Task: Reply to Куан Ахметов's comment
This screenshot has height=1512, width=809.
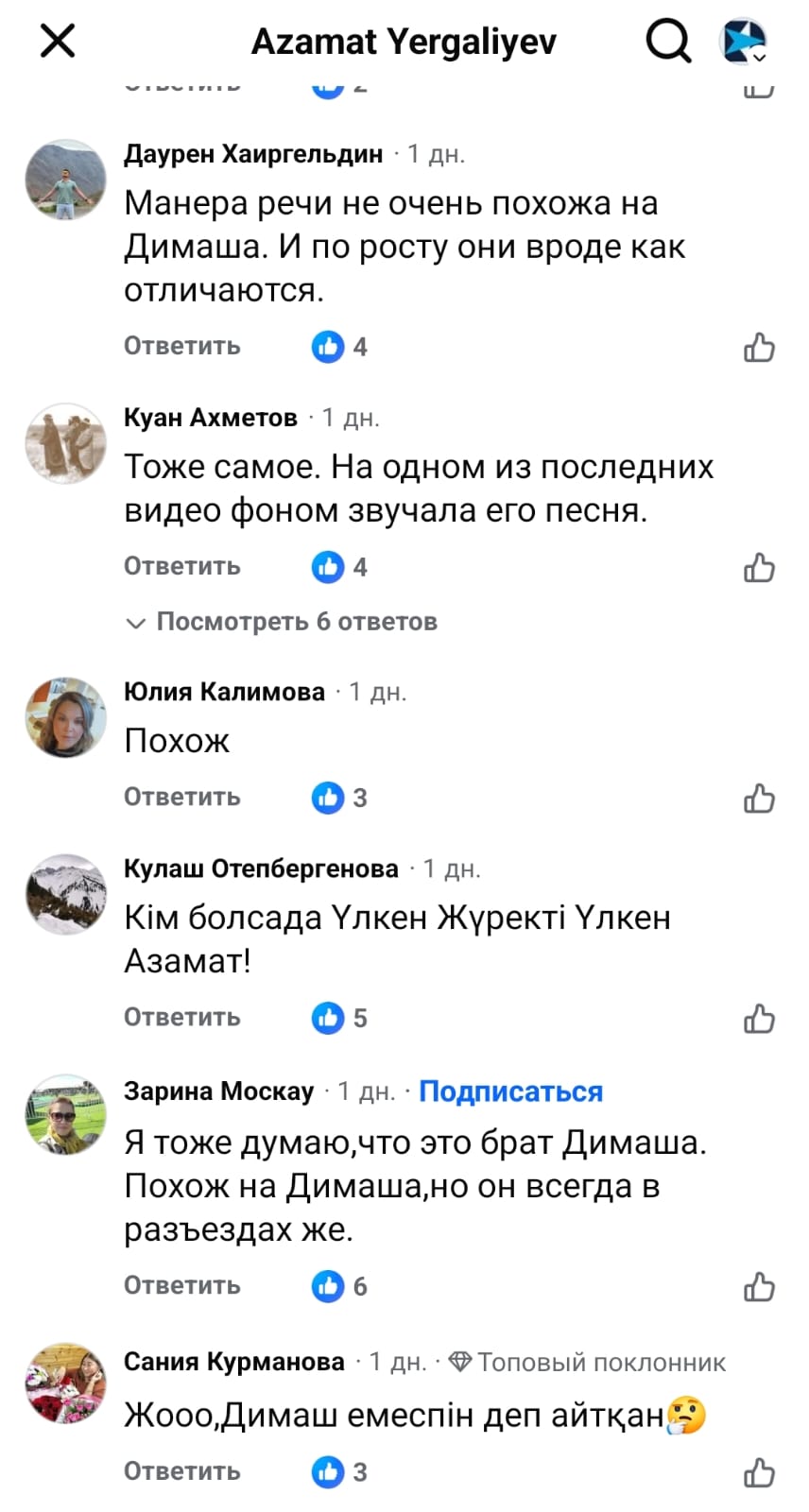Action: click(x=182, y=567)
